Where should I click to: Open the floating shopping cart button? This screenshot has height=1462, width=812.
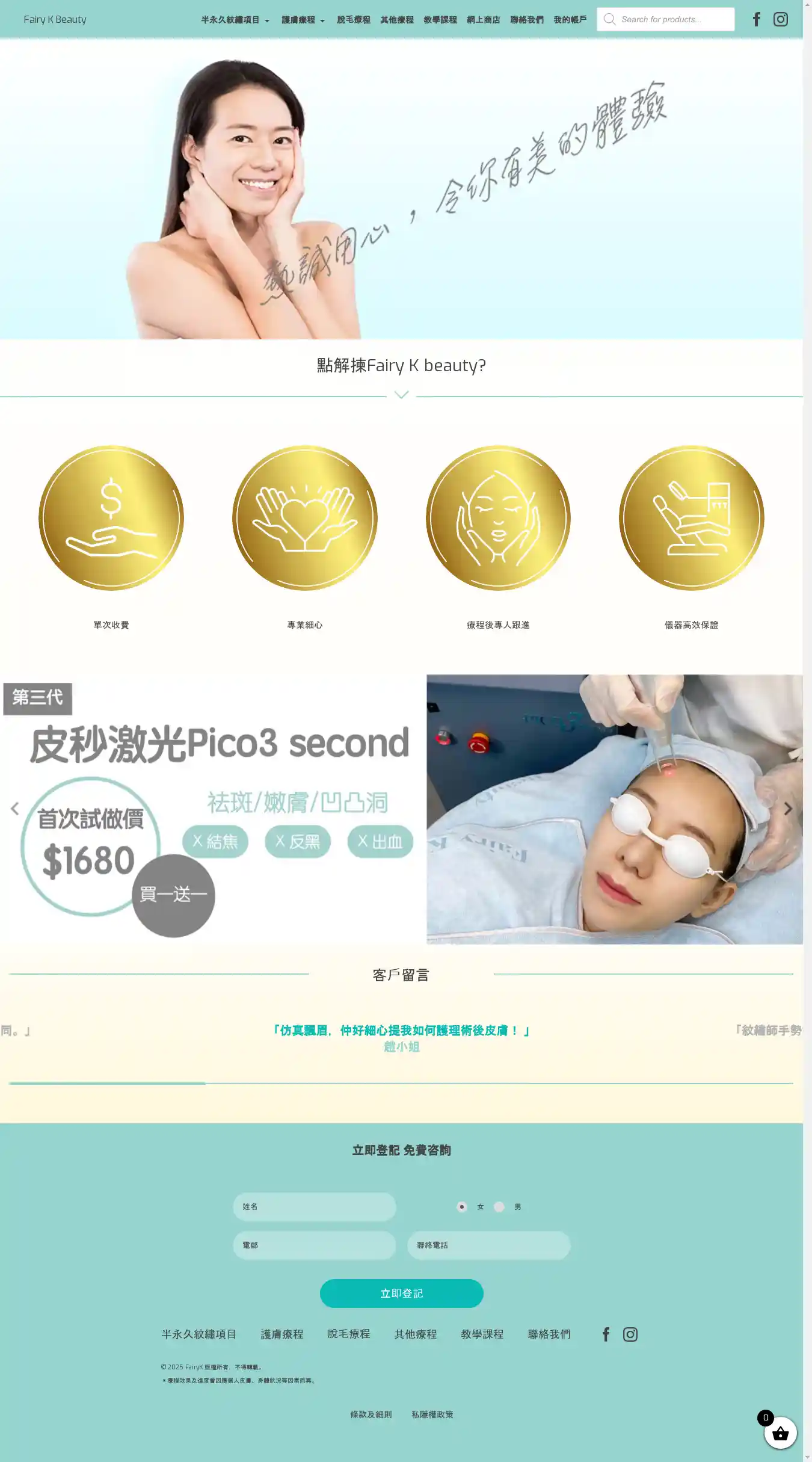tap(780, 1434)
